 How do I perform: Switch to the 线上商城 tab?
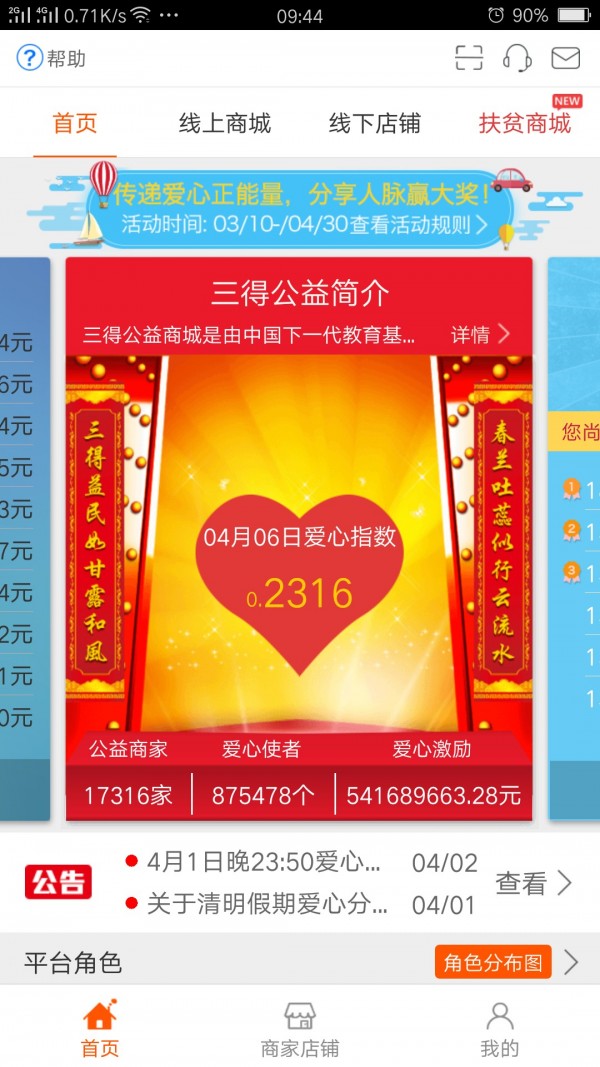pyautogui.click(x=225, y=124)
